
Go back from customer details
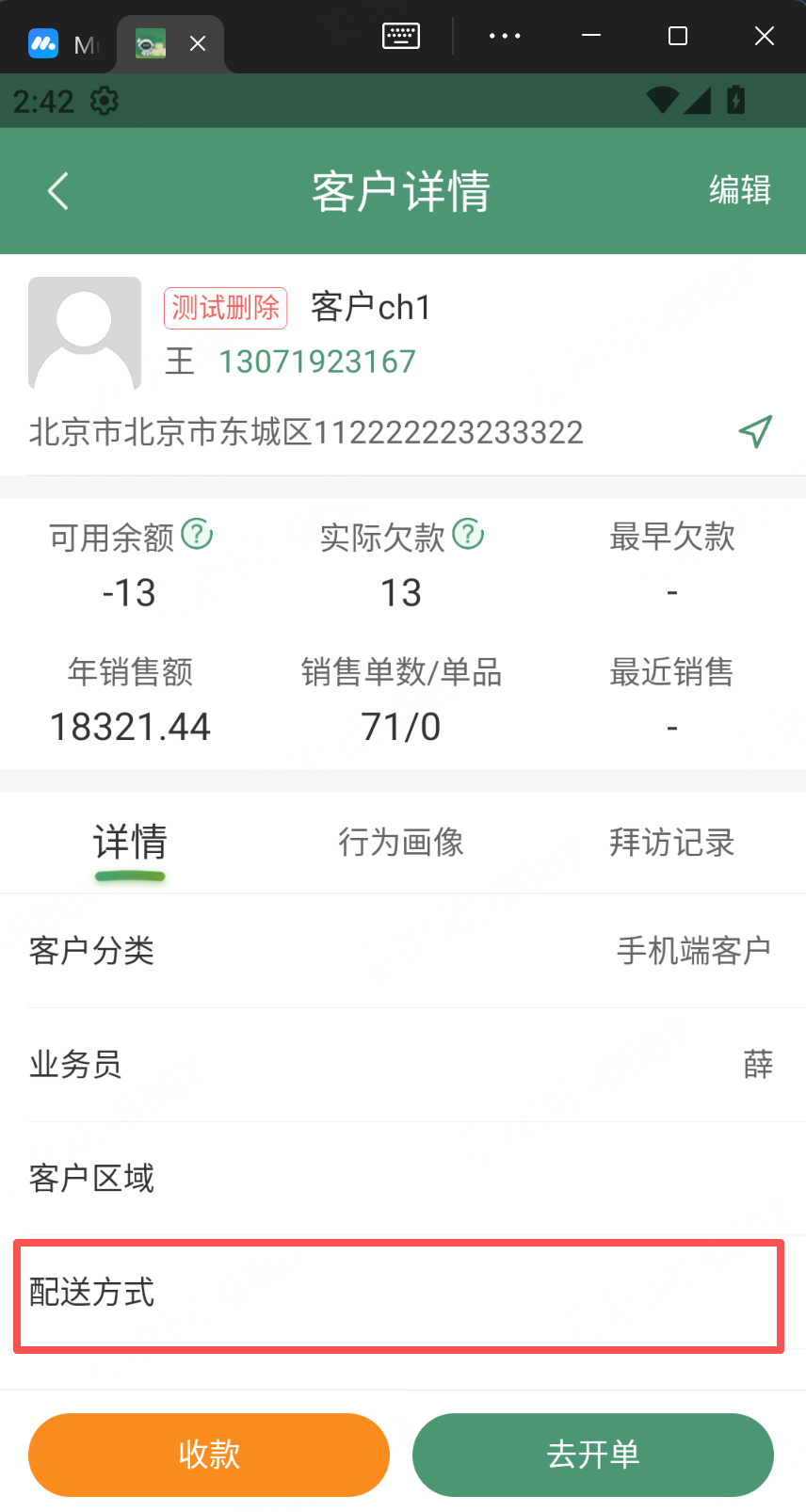[x=58, y=191]
